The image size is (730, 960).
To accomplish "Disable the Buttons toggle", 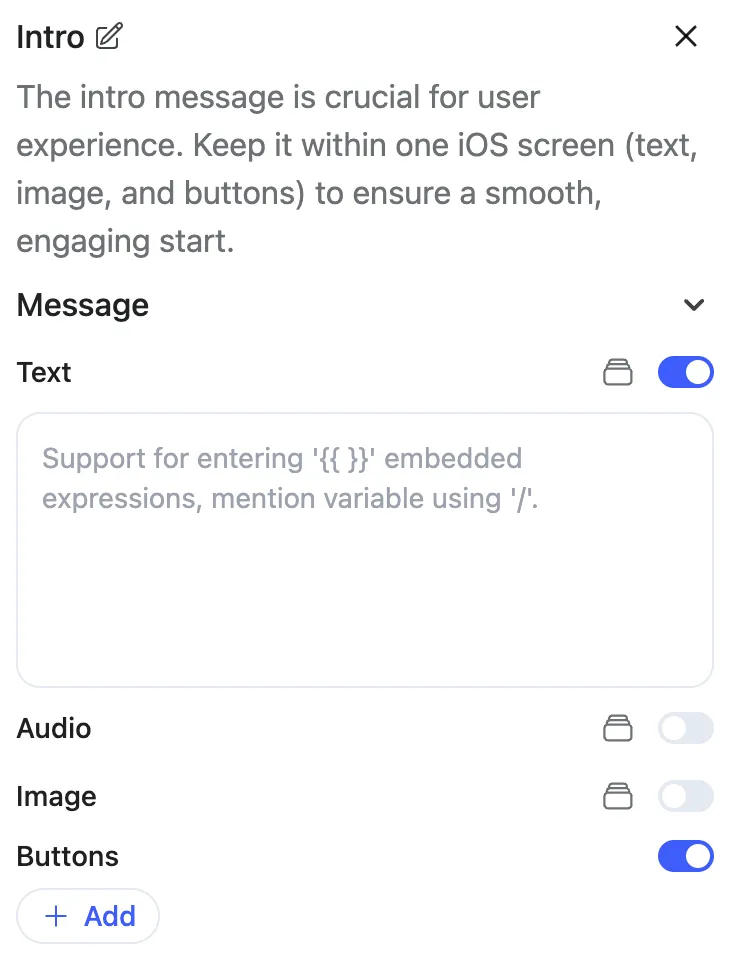I will pyautogui.click(x=685, y=857).
